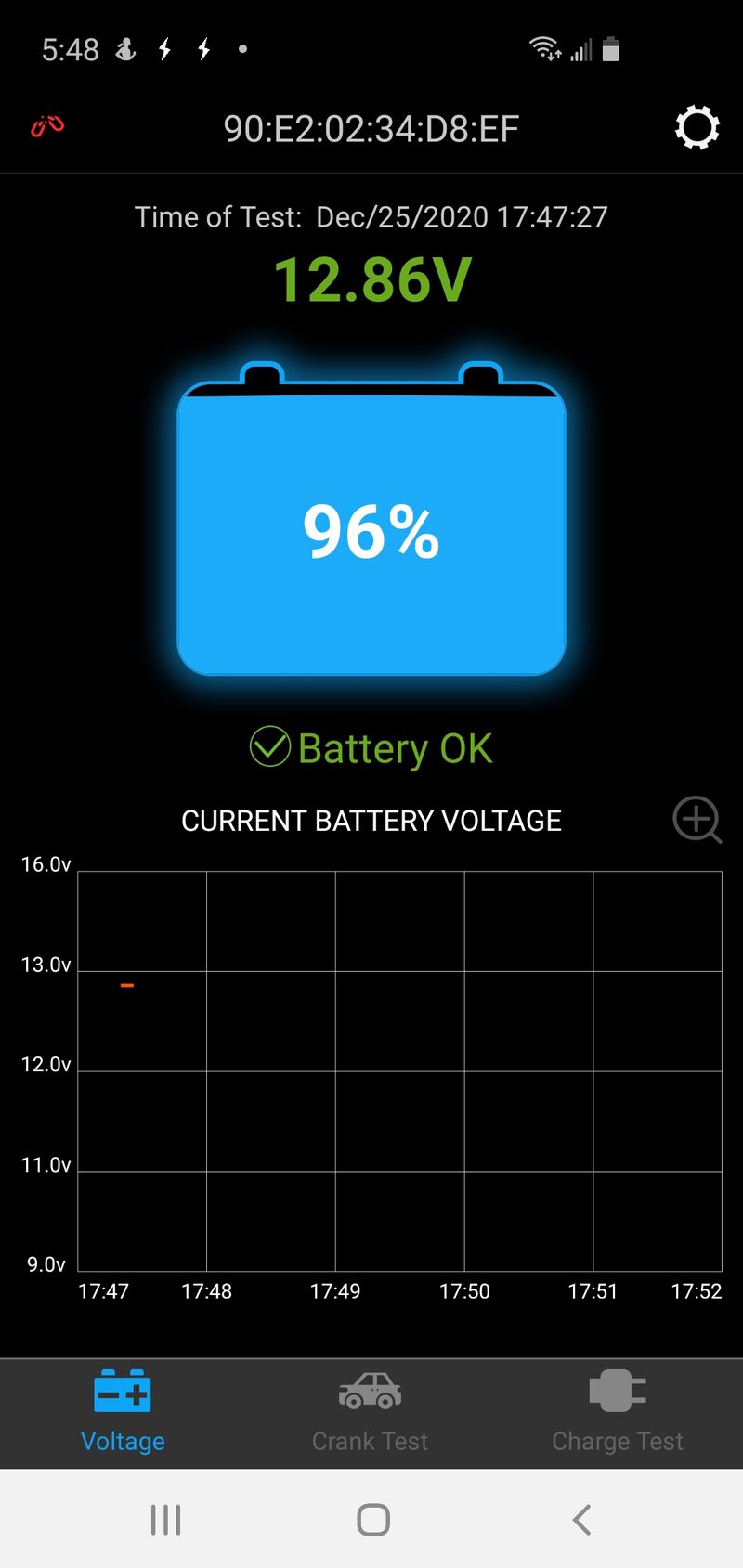The image size is (743, 1568).
Task: Open the Charge Test tab
Action: (618, 1413)
